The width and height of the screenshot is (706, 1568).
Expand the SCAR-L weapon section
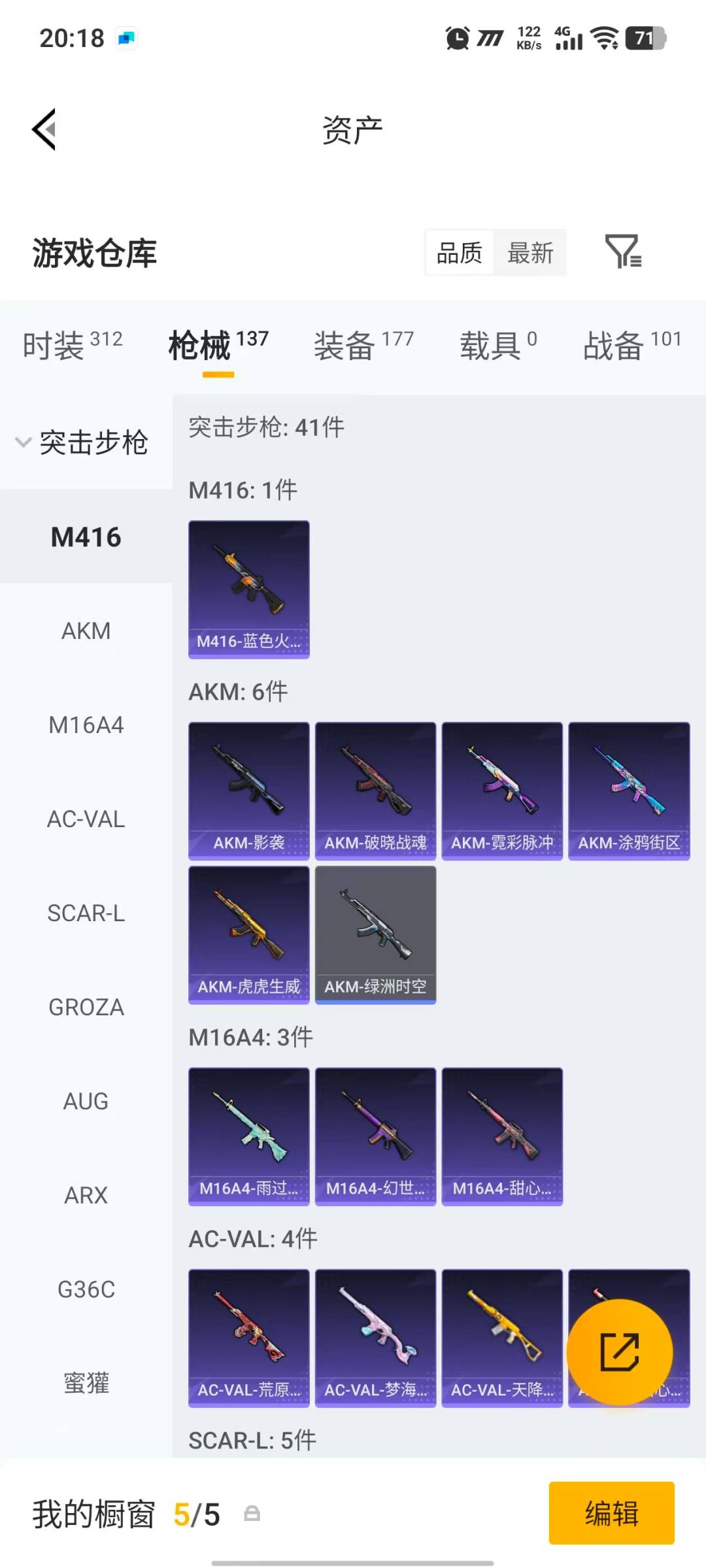(86, 913)
